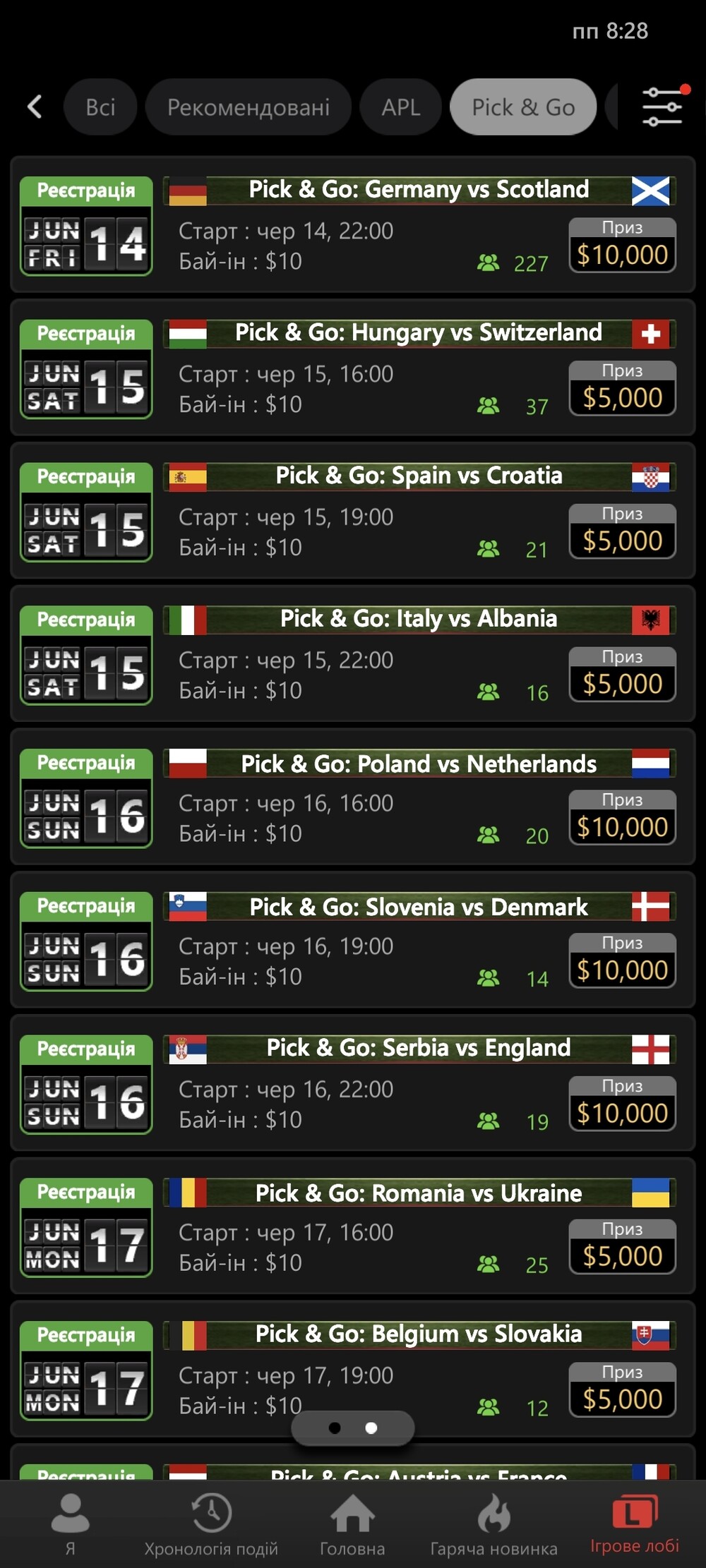This screenshot has height=1568, width=706.
Task: Open Pick & Go: Germany vs Scotland
Action: tap(353, 224)
